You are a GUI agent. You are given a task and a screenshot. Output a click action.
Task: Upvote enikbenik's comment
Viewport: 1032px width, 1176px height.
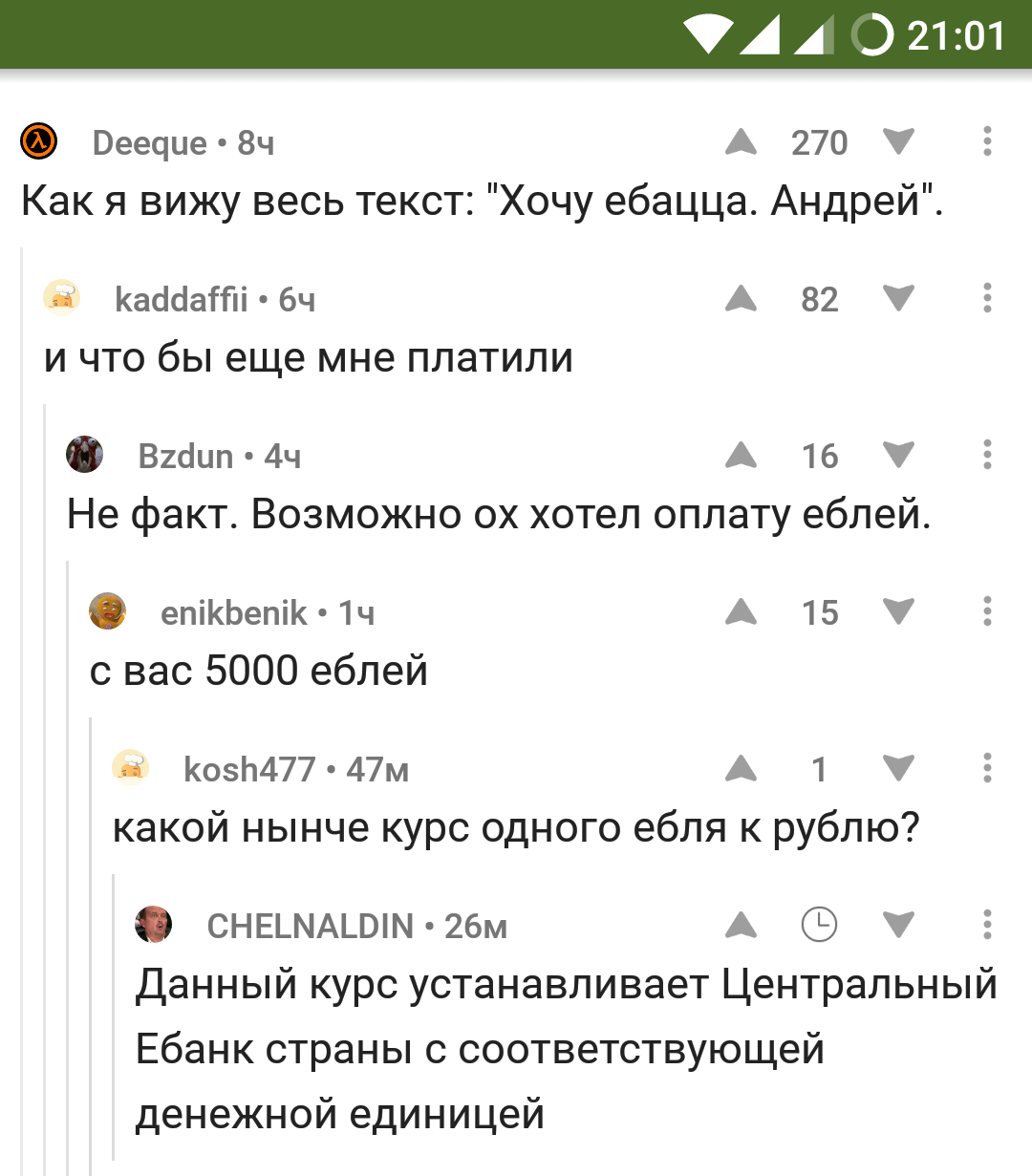741,612
